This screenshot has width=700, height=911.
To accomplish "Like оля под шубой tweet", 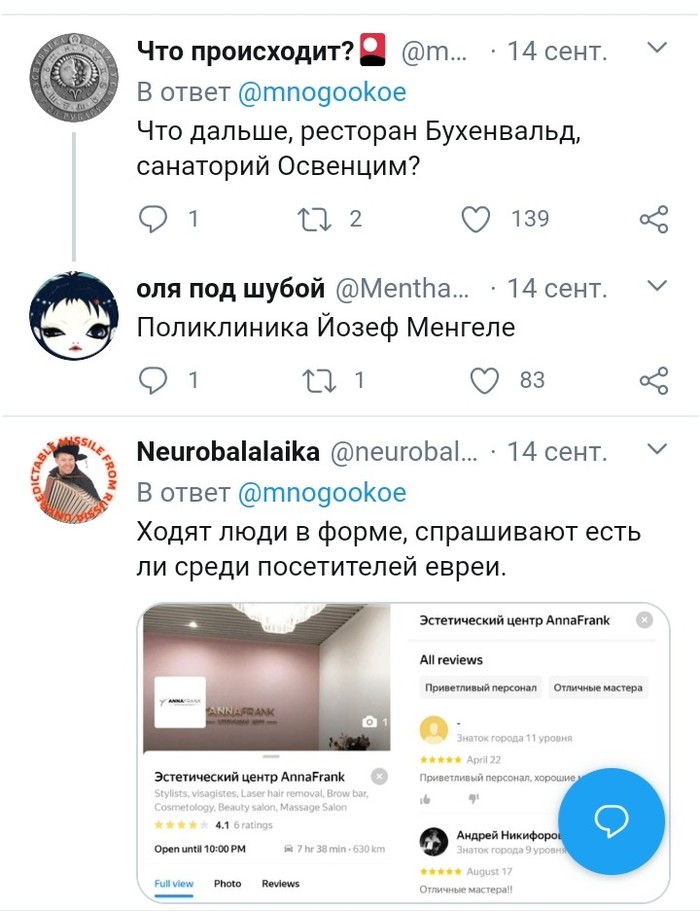I will pos(484,380).
